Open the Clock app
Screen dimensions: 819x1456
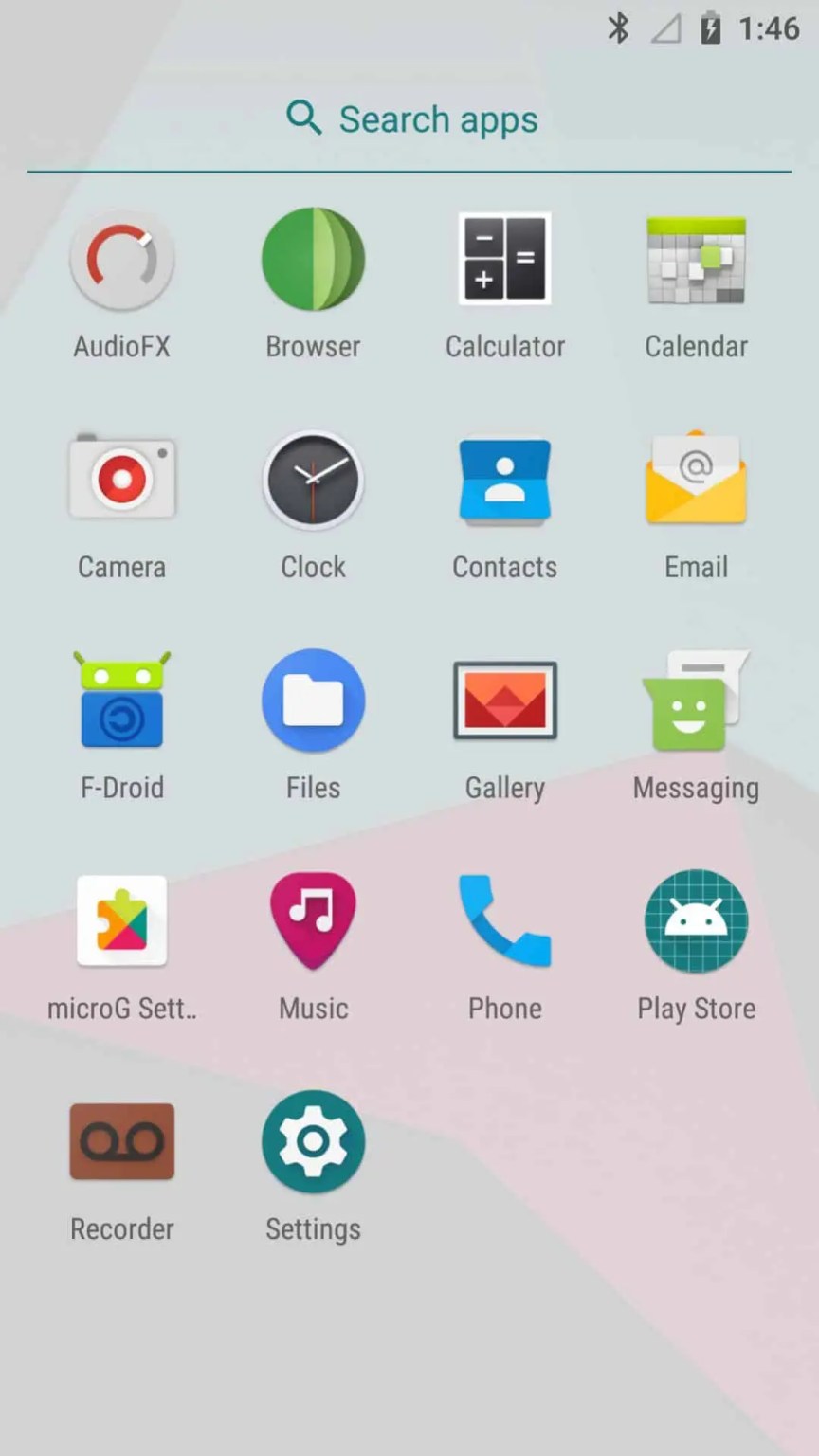(x=313, y=479)
